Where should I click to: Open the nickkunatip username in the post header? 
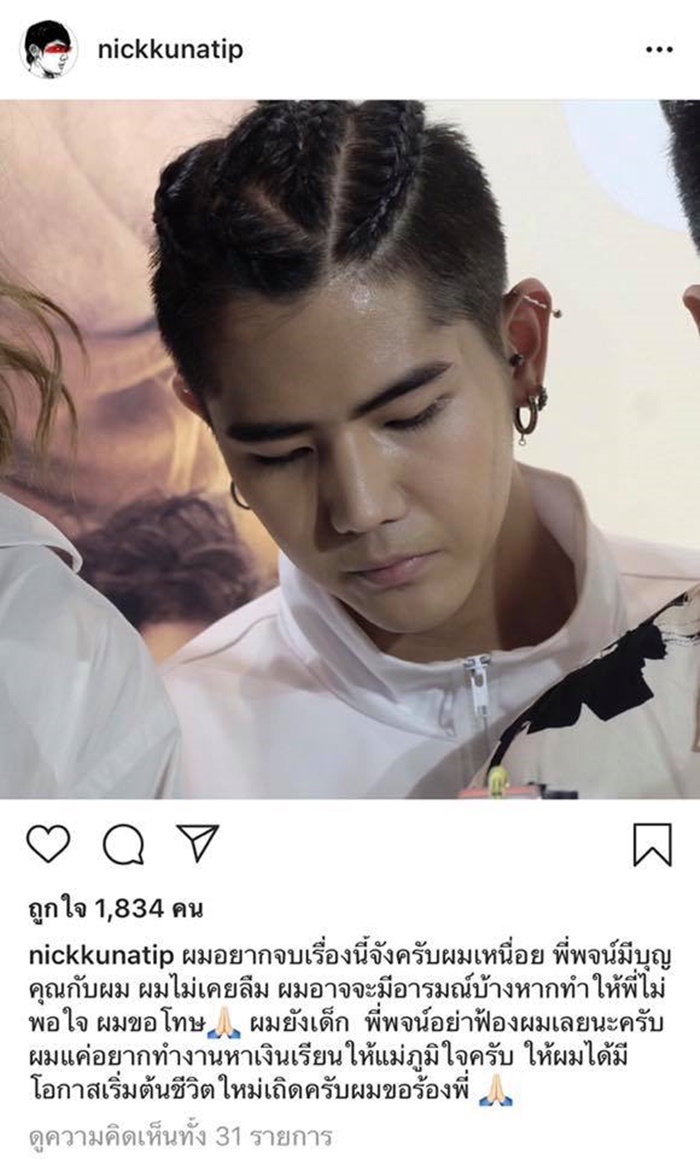click(x=170, y=50)
